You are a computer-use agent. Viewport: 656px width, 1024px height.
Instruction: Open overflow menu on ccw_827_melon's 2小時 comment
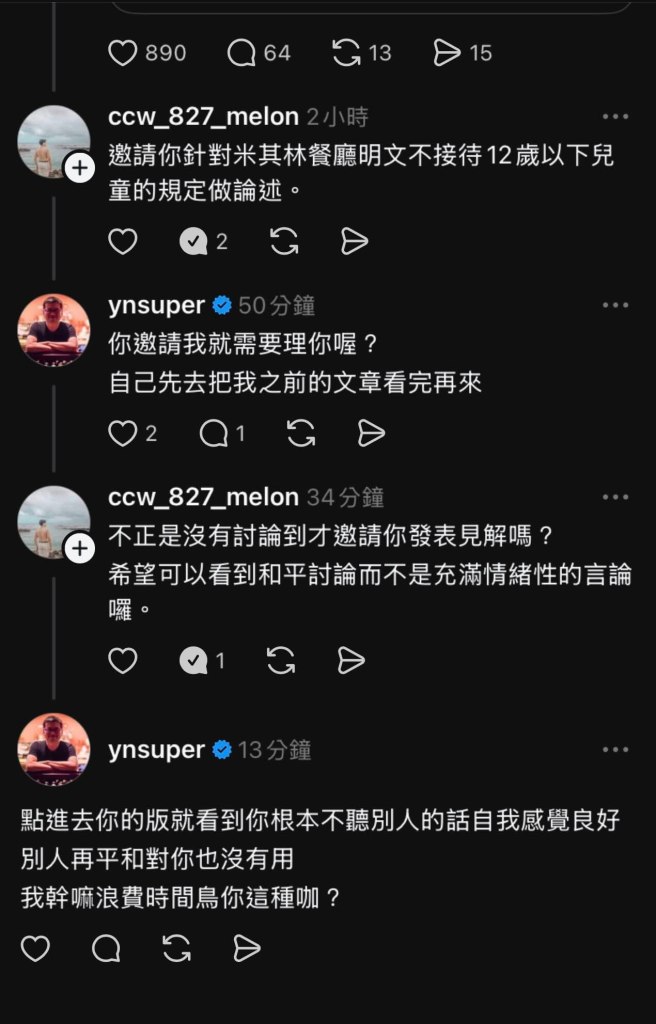615,117
